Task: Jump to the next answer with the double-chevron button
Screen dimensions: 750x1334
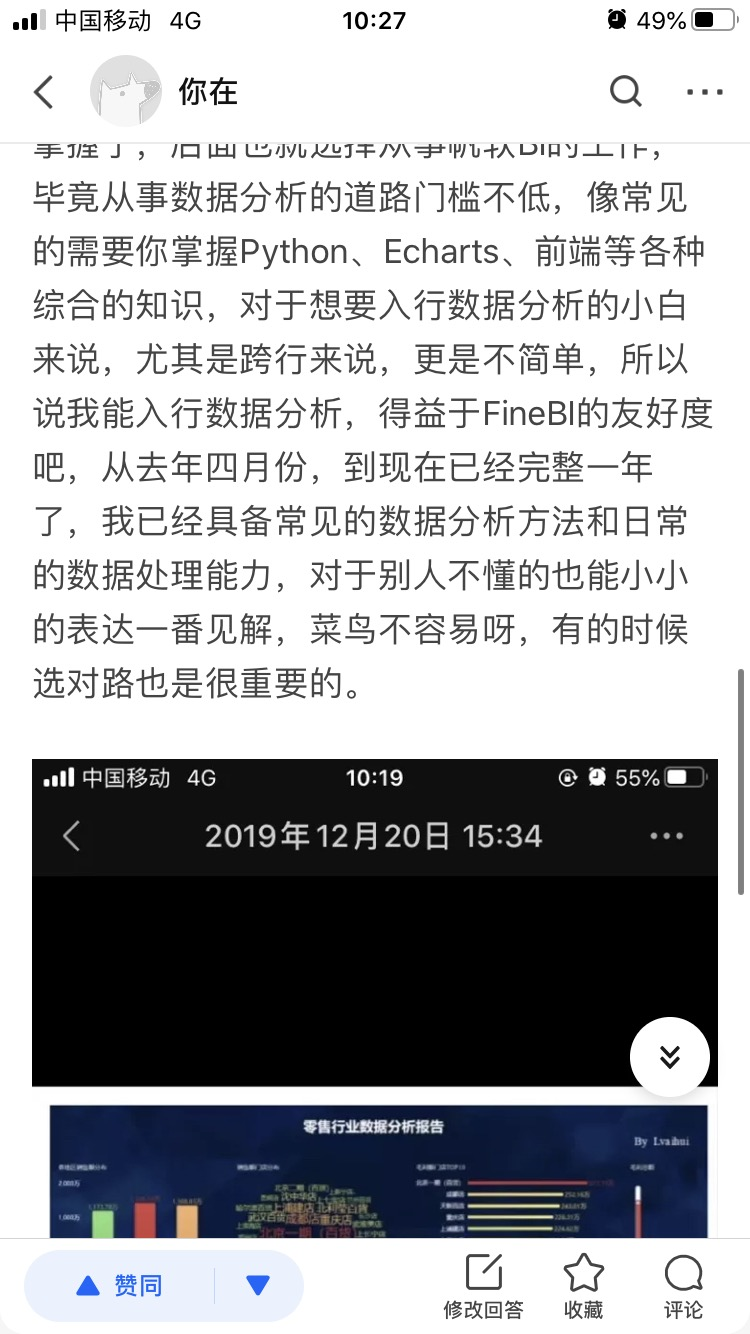Action: coord(670,1057)
